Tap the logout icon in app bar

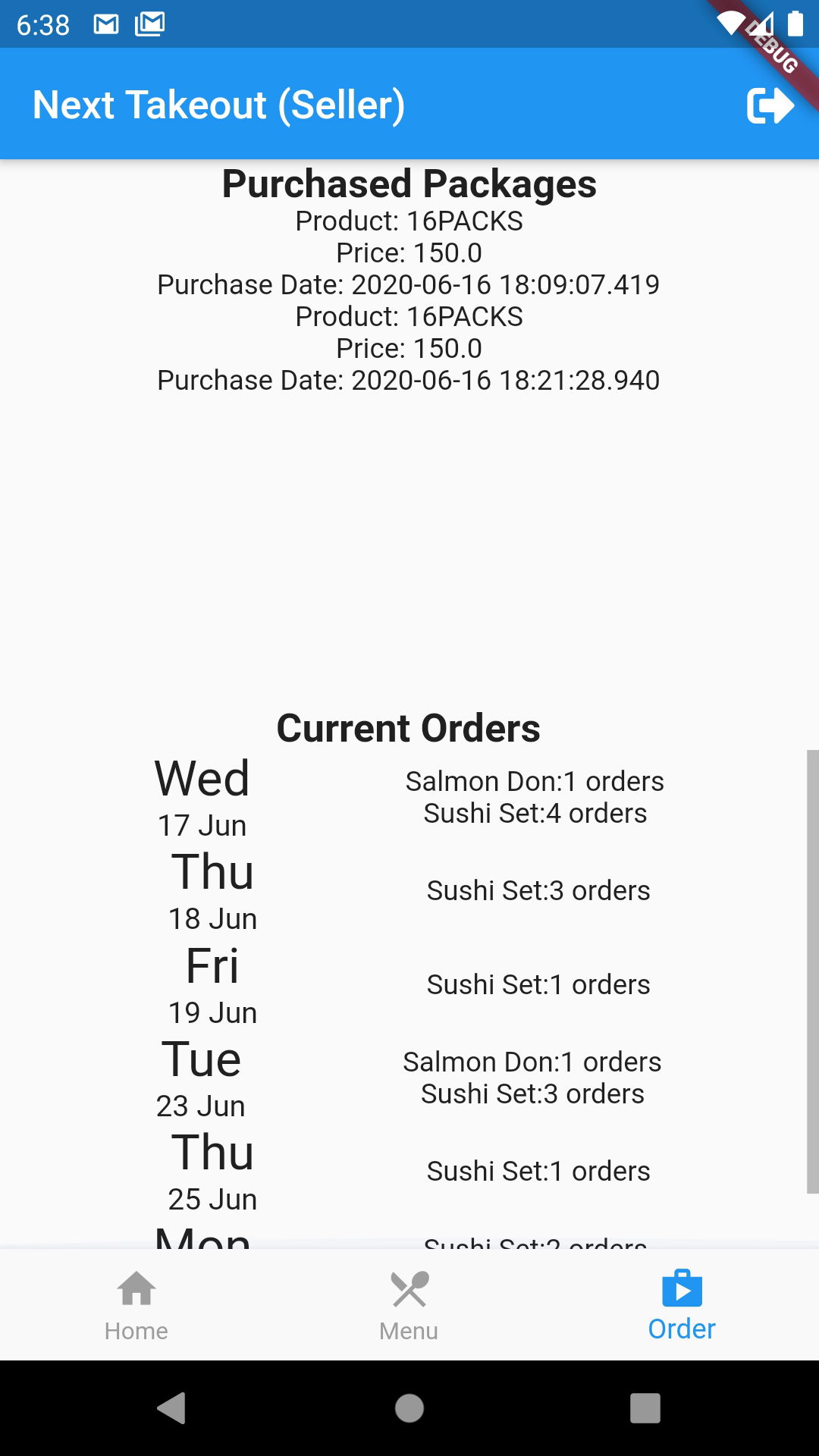pos(770,105)
